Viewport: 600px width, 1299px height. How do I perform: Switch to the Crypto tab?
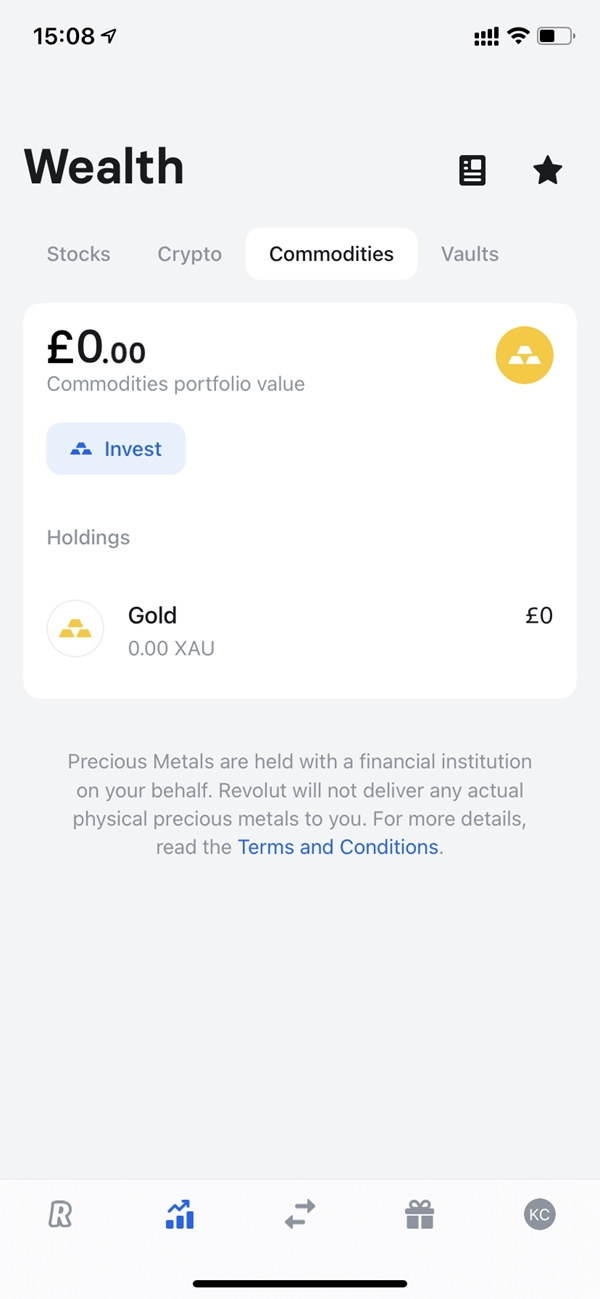(190, 254)
